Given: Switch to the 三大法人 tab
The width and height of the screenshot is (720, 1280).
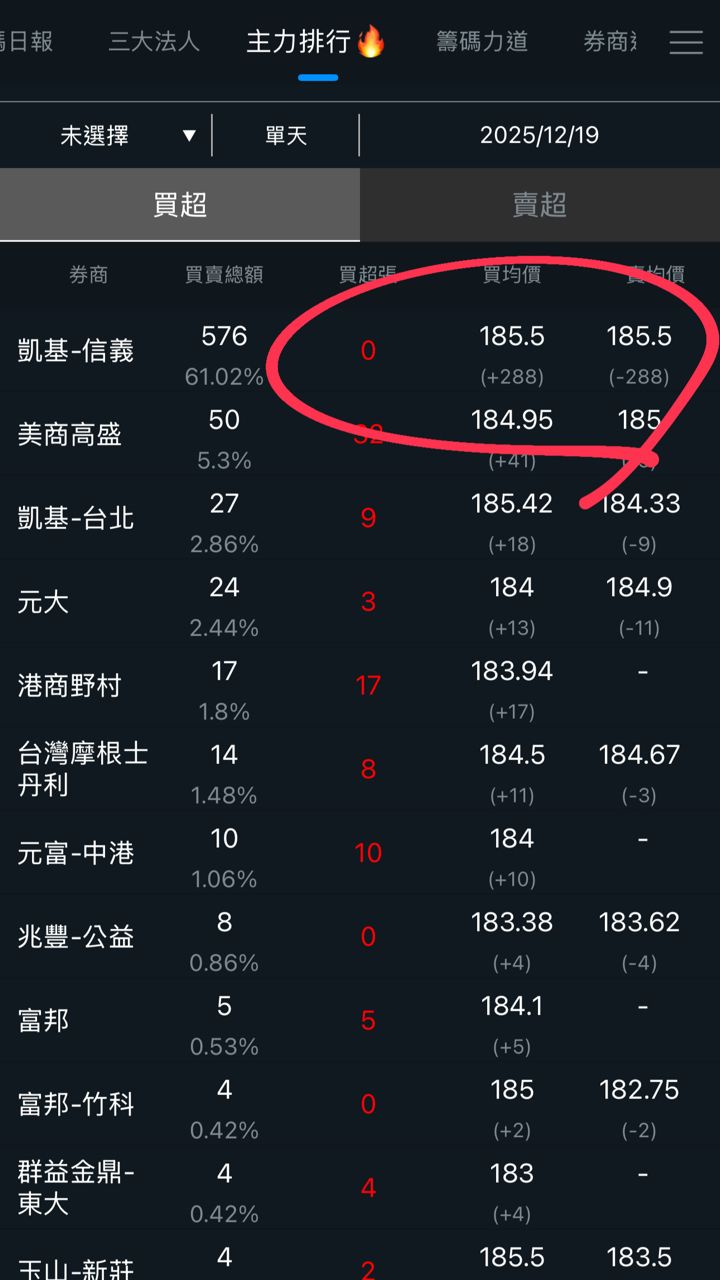Looking at the screenshot, I should coord(154,42).
